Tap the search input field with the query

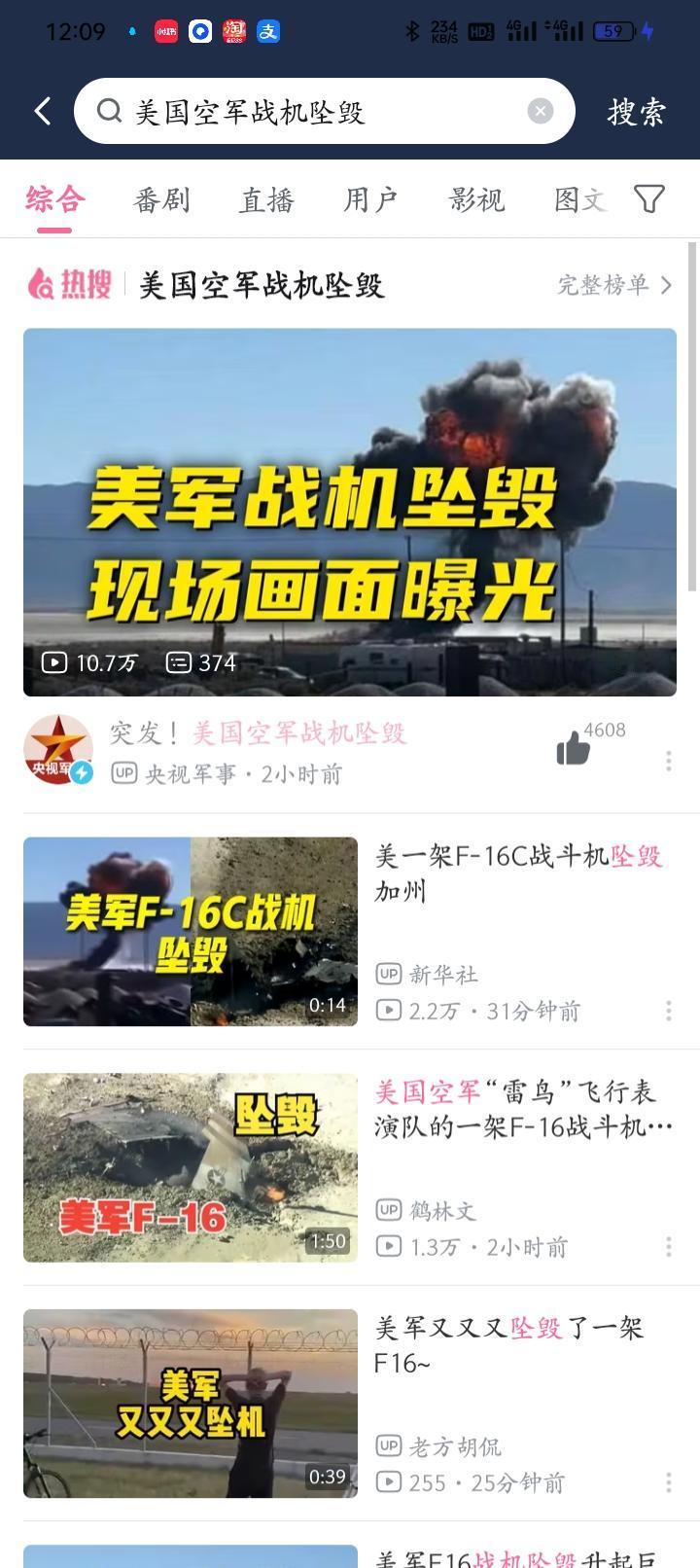[321, 110]
